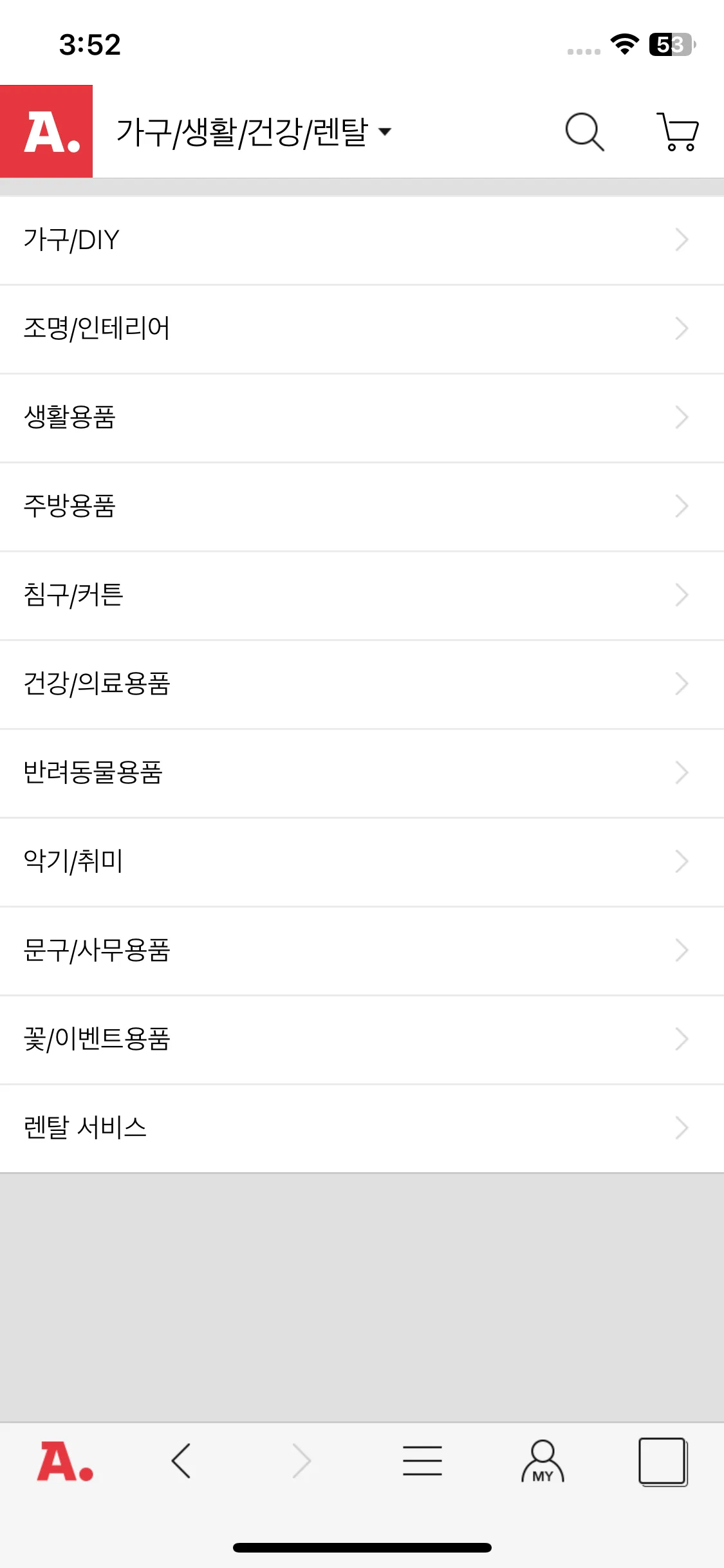Go to the 악기/취미 category
Screen dimensions: 724x1568
tap(362, 862)
